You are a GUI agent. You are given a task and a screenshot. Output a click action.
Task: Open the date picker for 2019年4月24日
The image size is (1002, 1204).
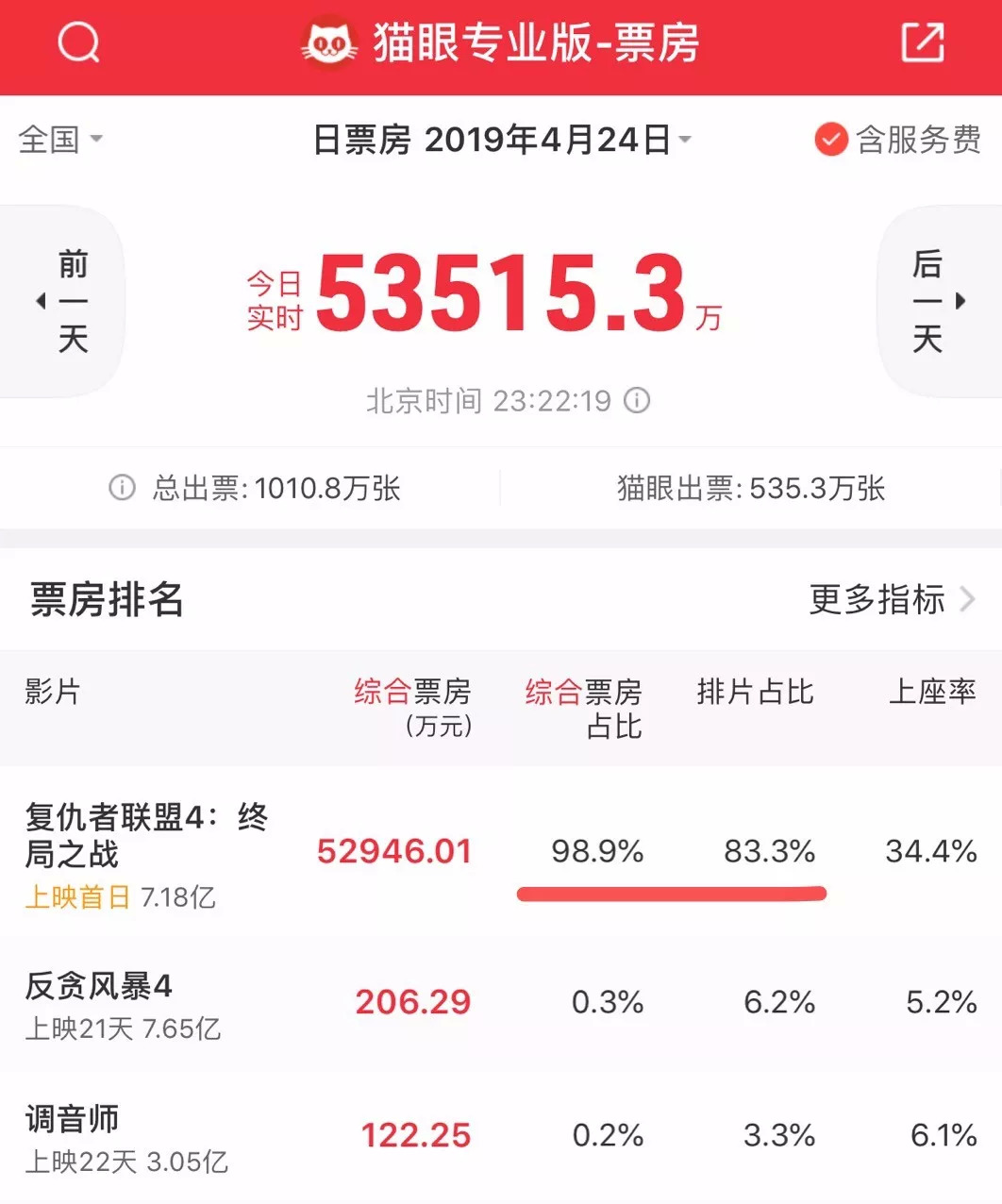click(x=501, y=140)
